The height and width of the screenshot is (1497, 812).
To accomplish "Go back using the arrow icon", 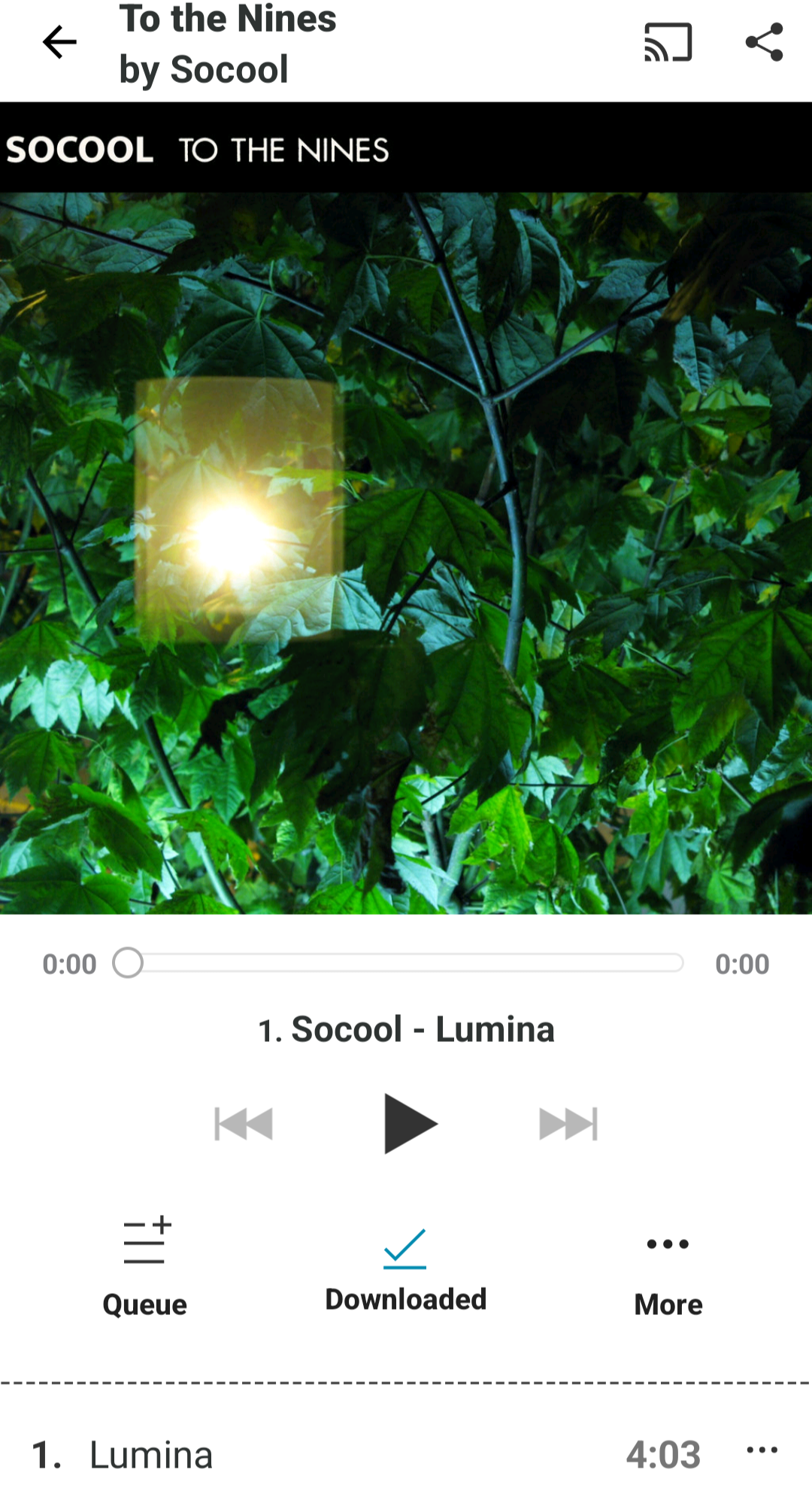I will [59, 42].
